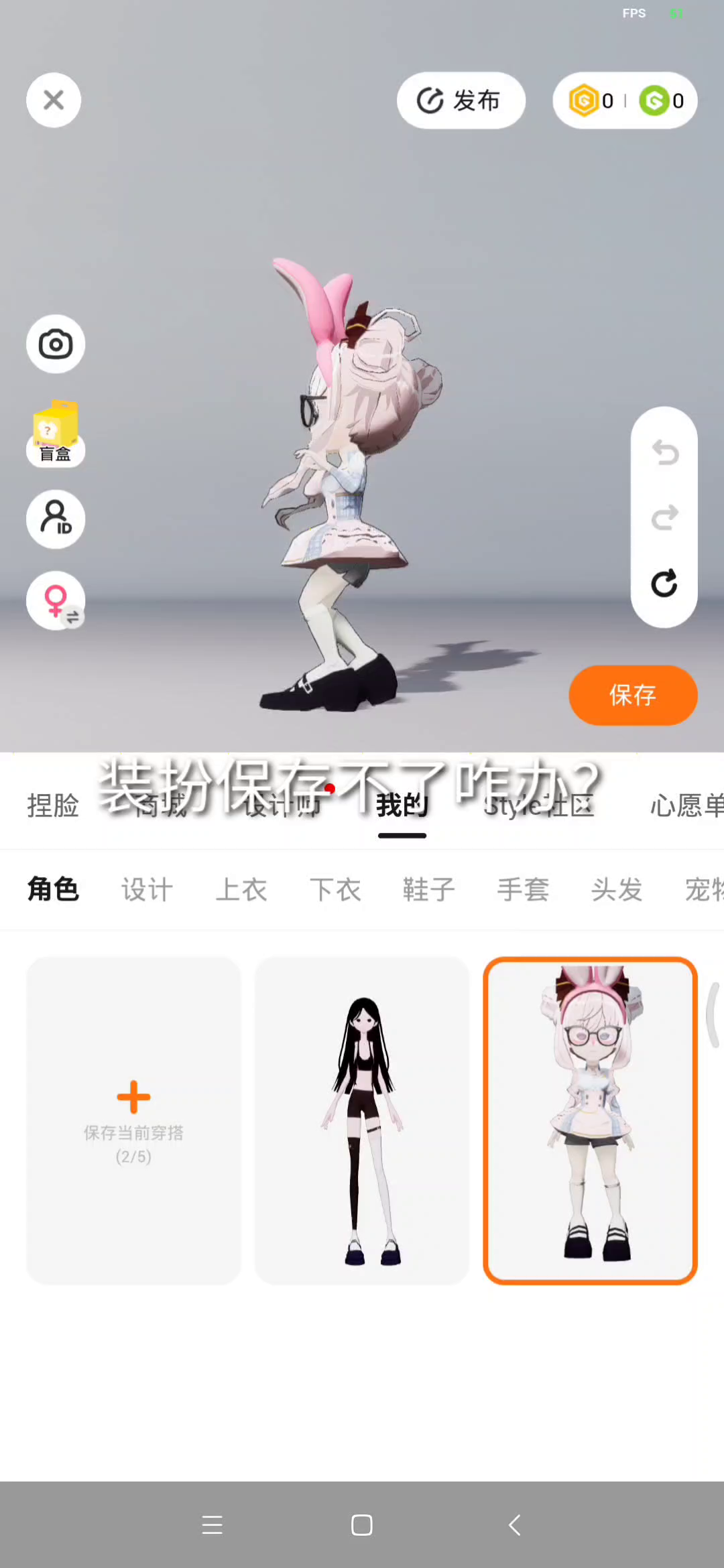724x1568 pixels.
Task: Switch character gender
Action: coord(56,600)
